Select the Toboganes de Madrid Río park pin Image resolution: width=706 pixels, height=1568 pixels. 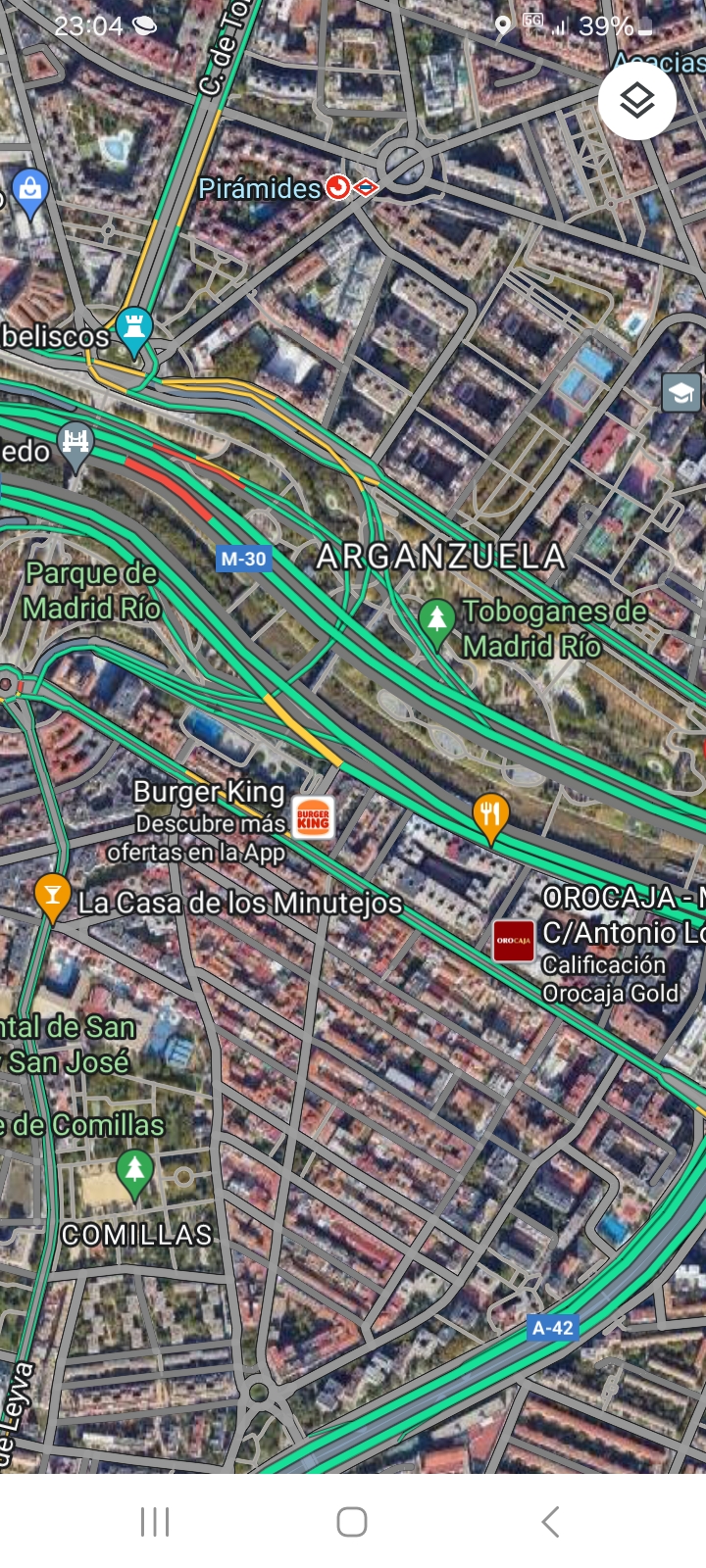point(436,621)
